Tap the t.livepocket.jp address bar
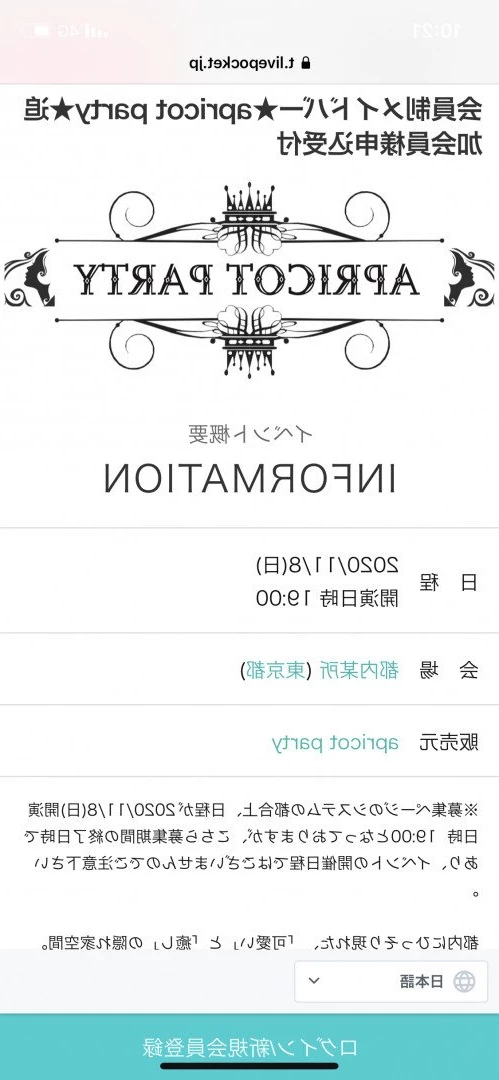Image resolution: width=499 pixels, height=1080 pixels. coord(250,63)
